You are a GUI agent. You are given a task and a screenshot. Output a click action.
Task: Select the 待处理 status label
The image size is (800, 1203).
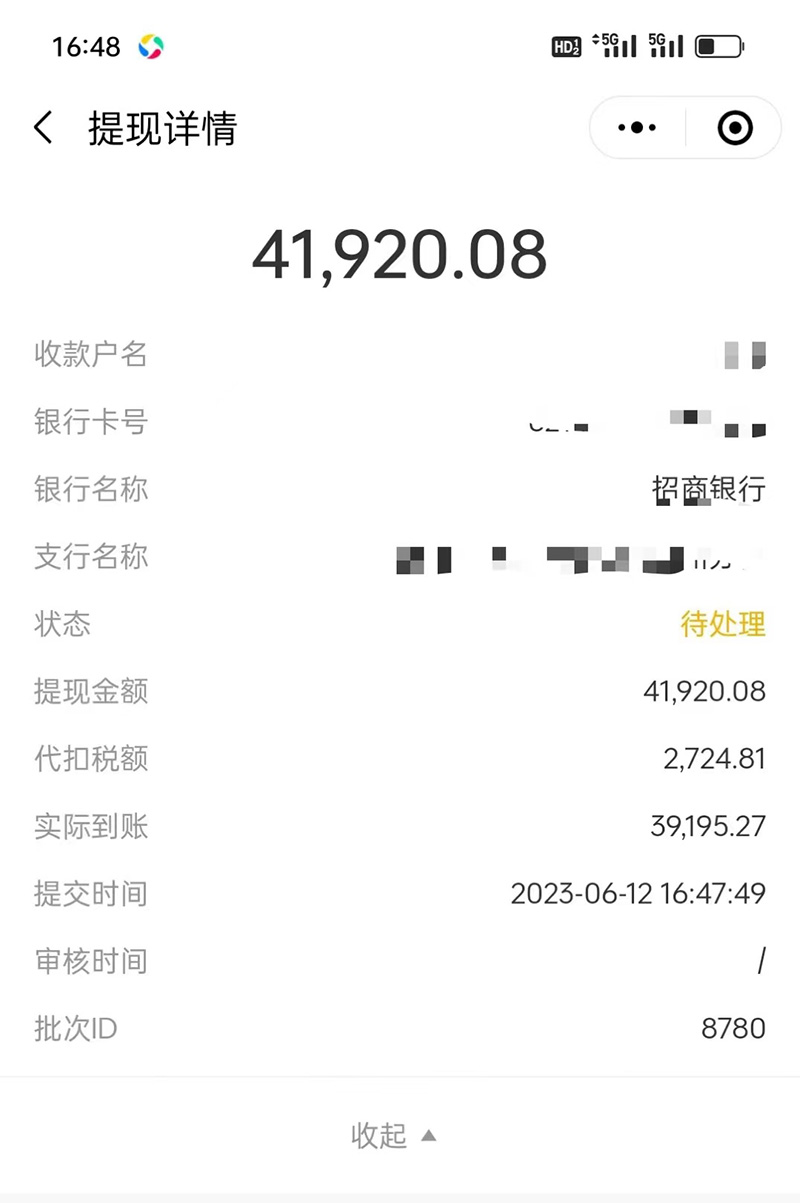[723, 624]
